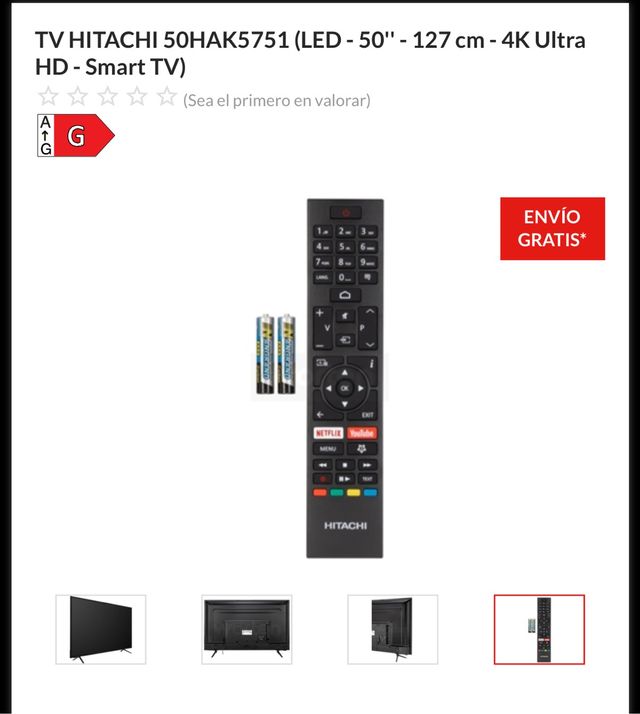Open the energy label G badge
Viewport: 640px width, 714px height.
(x=76, y=135)
